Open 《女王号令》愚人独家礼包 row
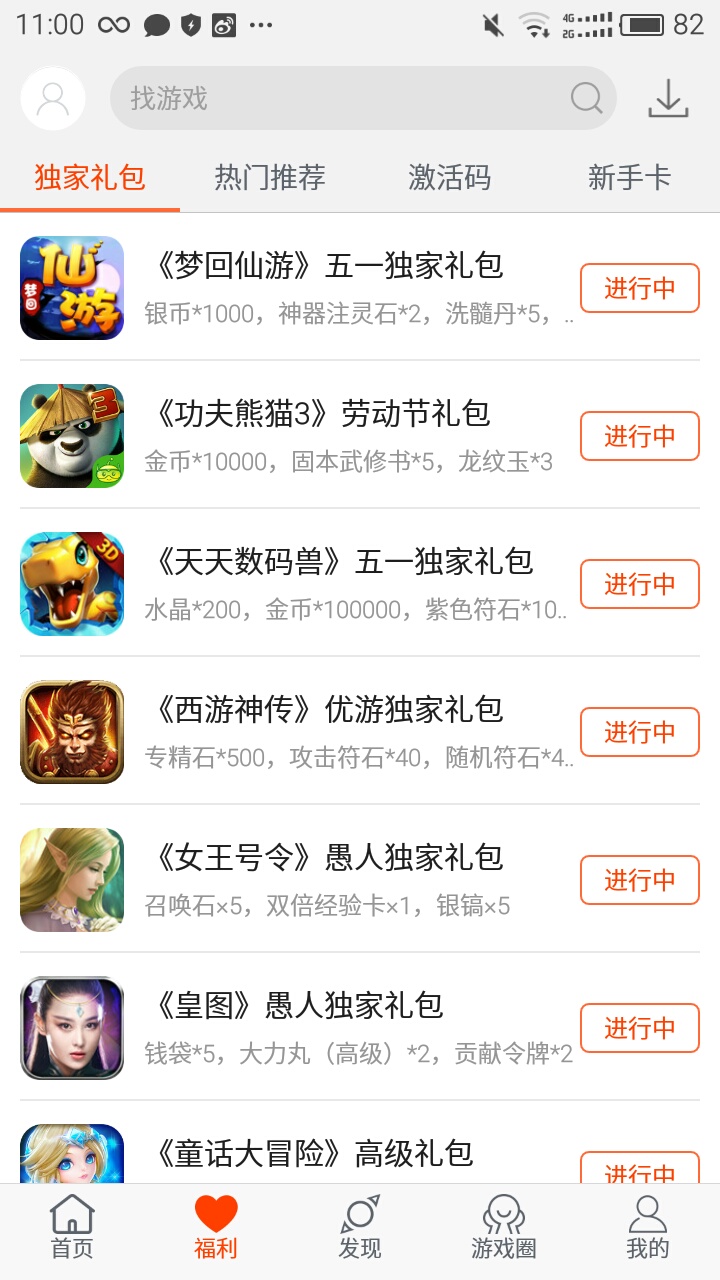Screen dimensions: 720x1280 pos(330,880)
